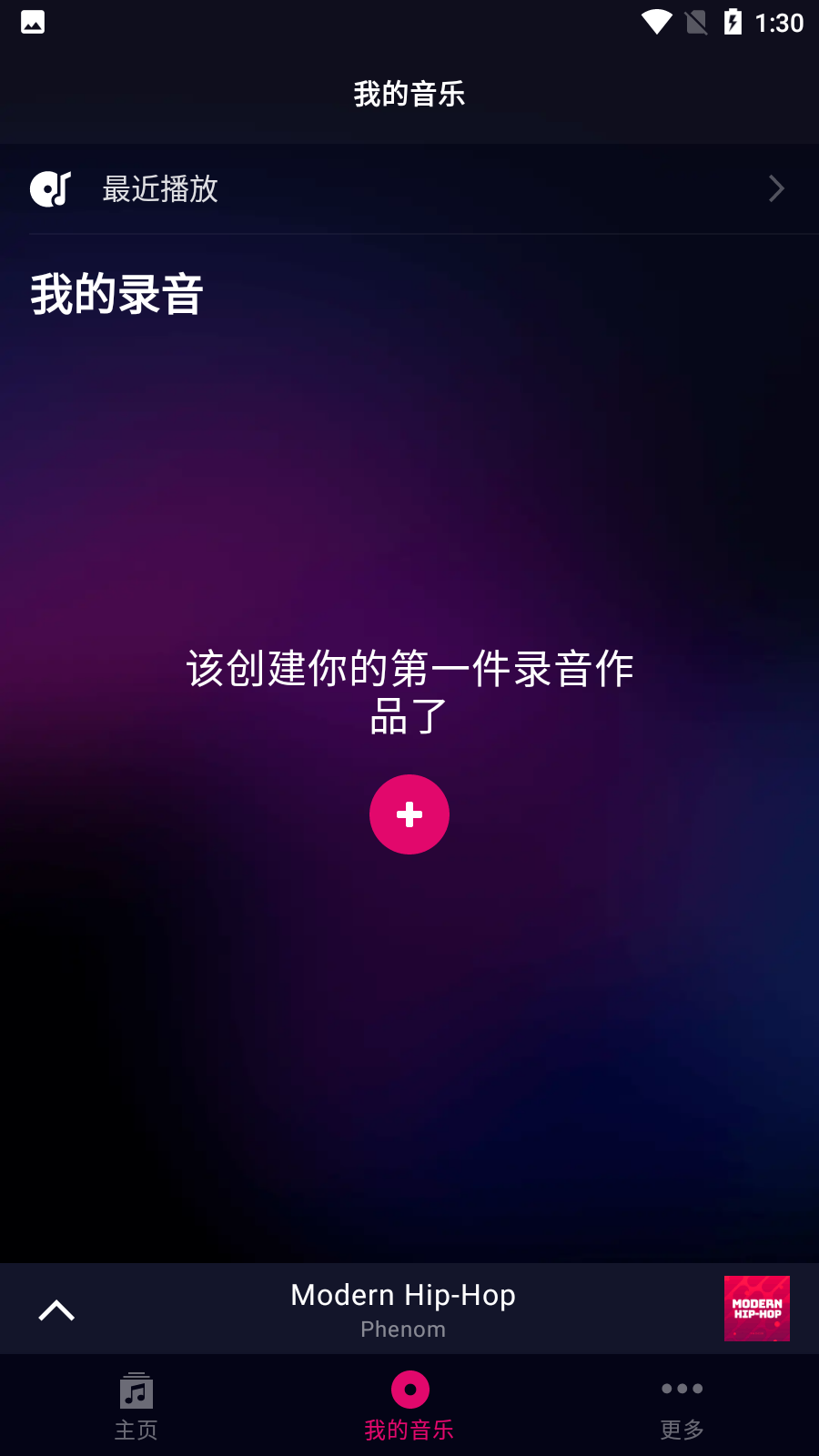Tap the Wi-Fi status icon
Viewport: 819px width, 1456px height.
[x=653, y=23]
